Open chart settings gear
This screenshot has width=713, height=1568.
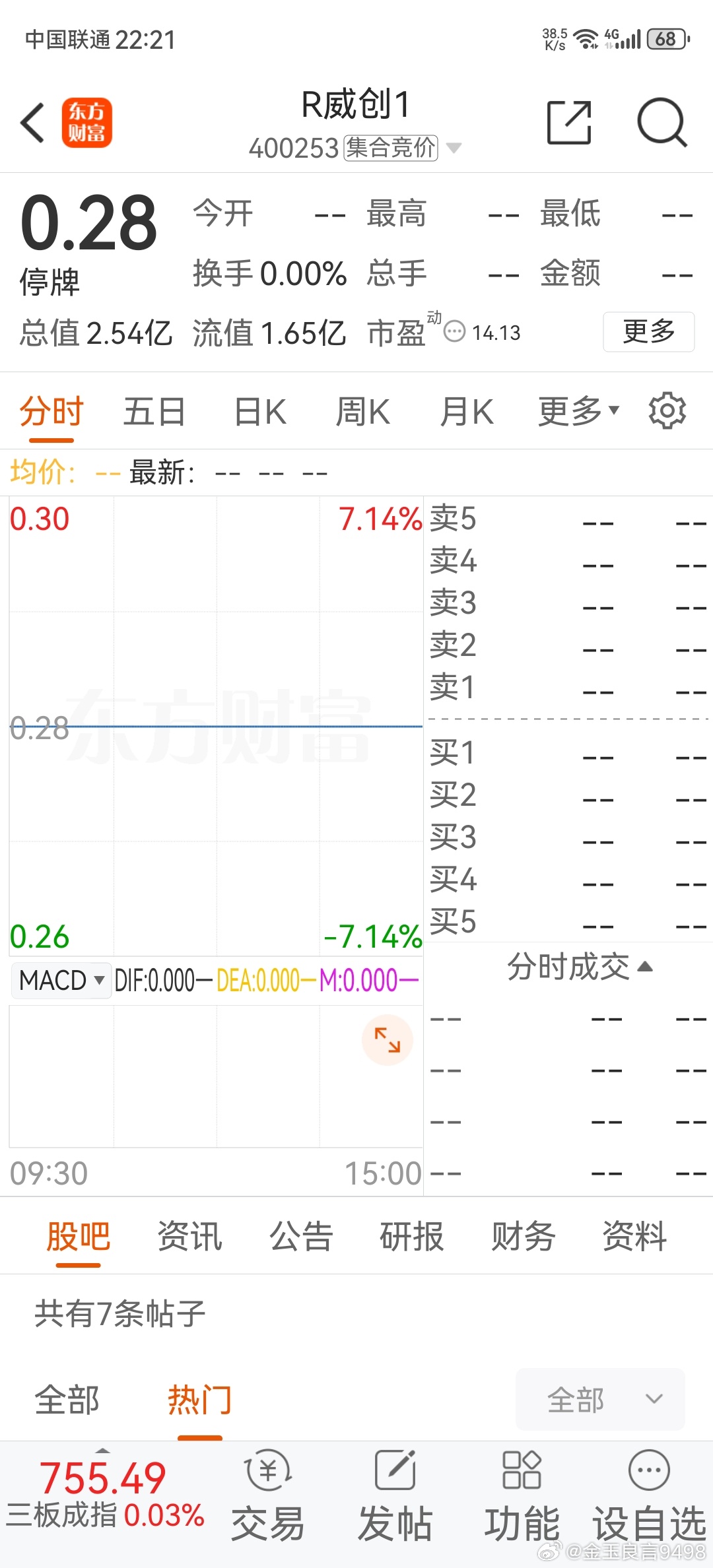point(667,411)
